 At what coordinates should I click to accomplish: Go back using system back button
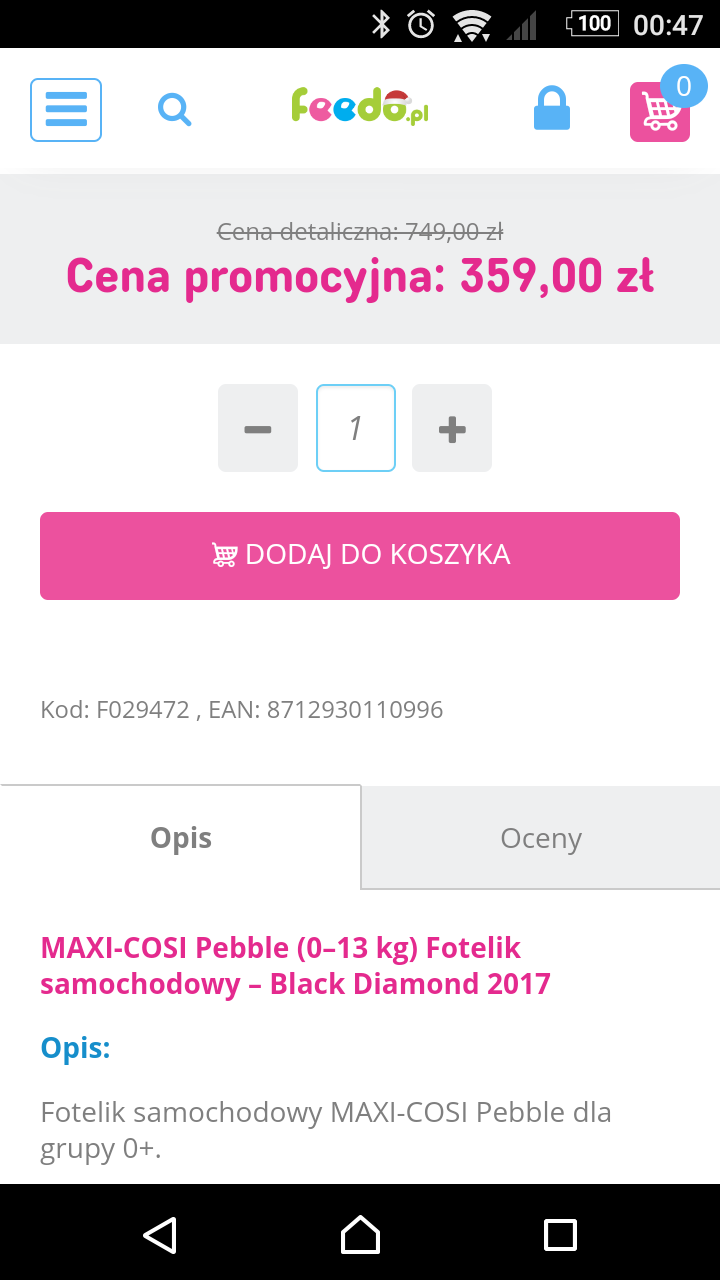click(x=160, y=1234)
